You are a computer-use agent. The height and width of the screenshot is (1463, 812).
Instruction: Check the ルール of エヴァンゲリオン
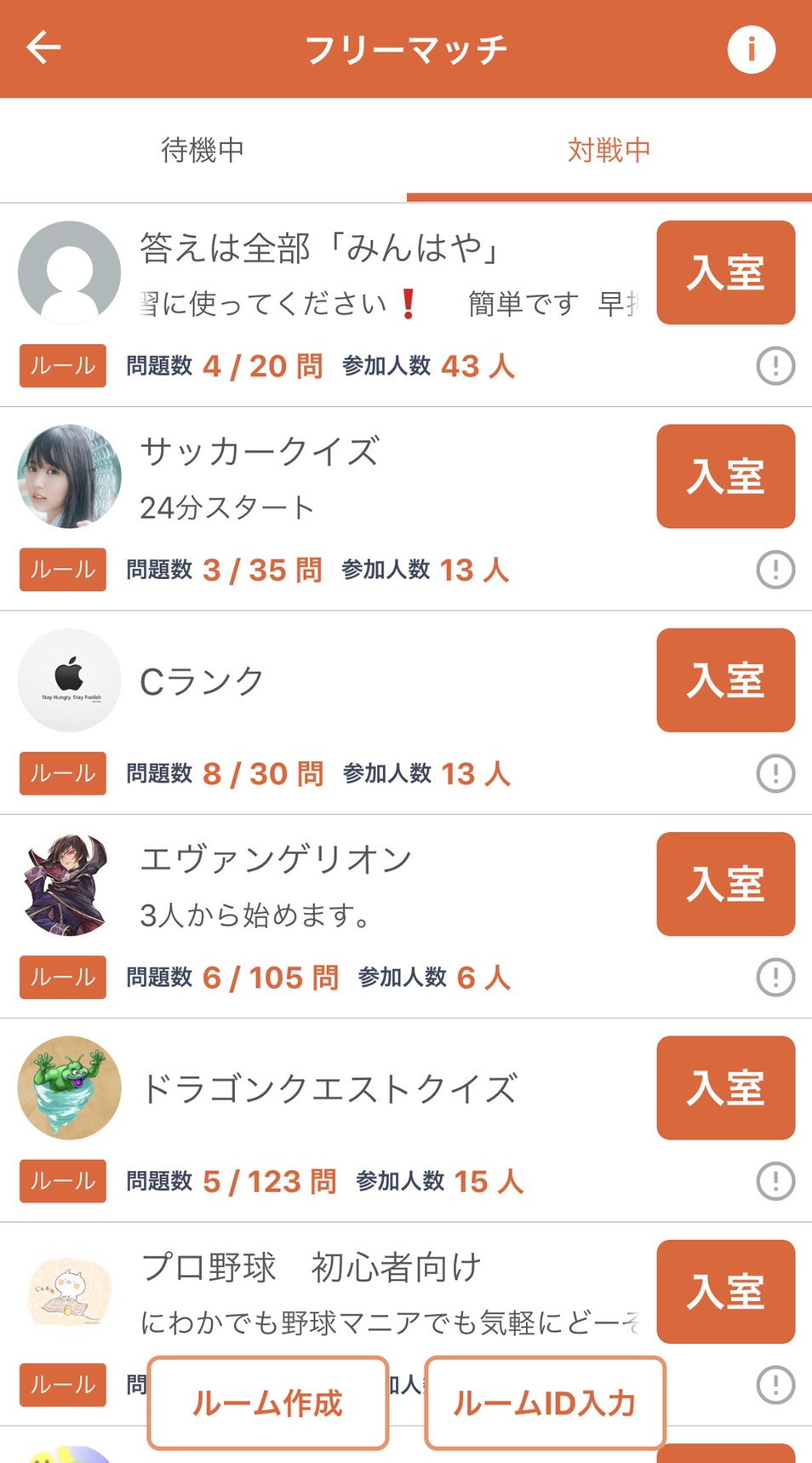(x=63, y=977)
